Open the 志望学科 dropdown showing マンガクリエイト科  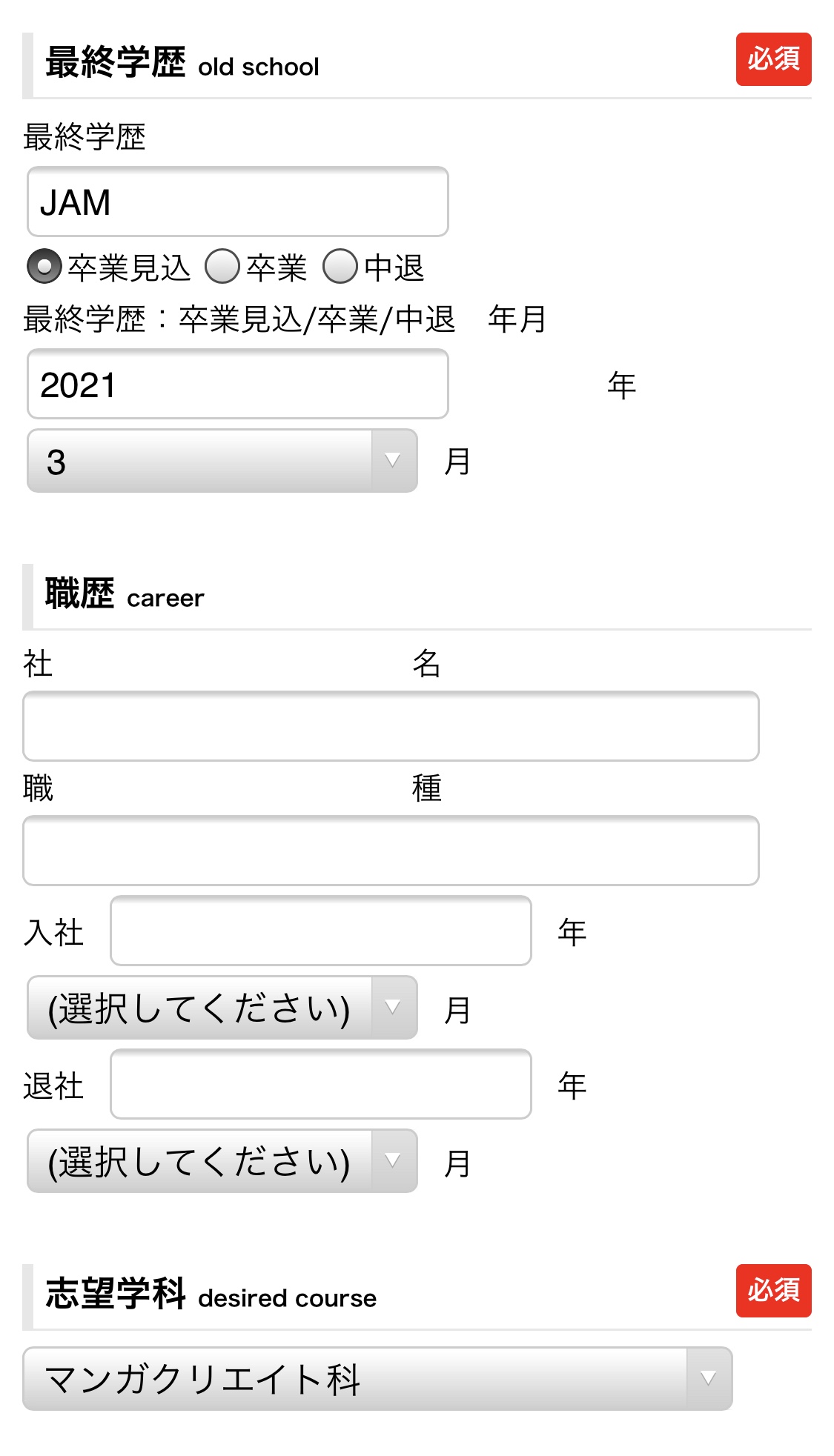click(377, 1379)
